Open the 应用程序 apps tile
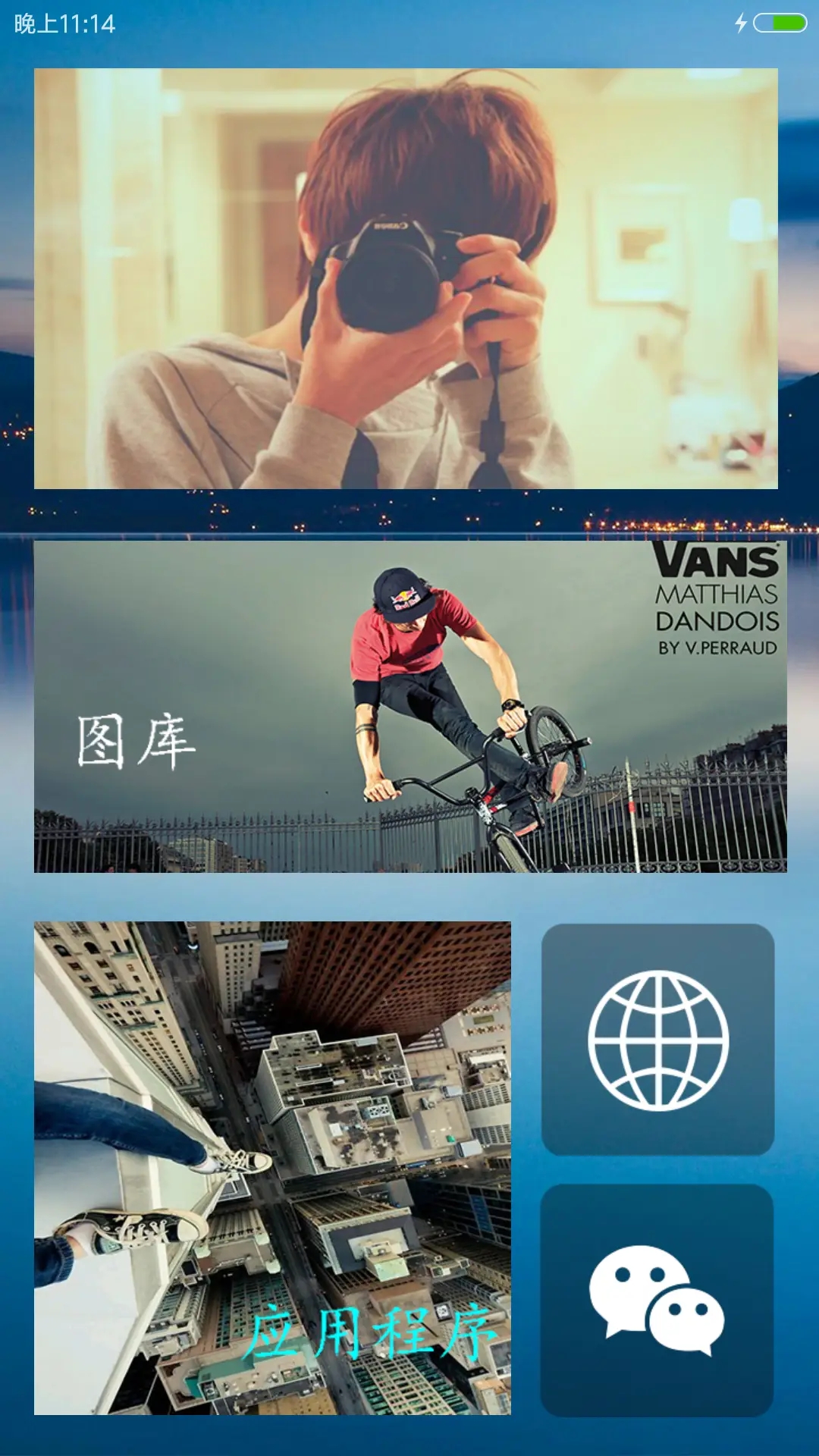Screen dimensions: 819x1456 coord(272,1168)
